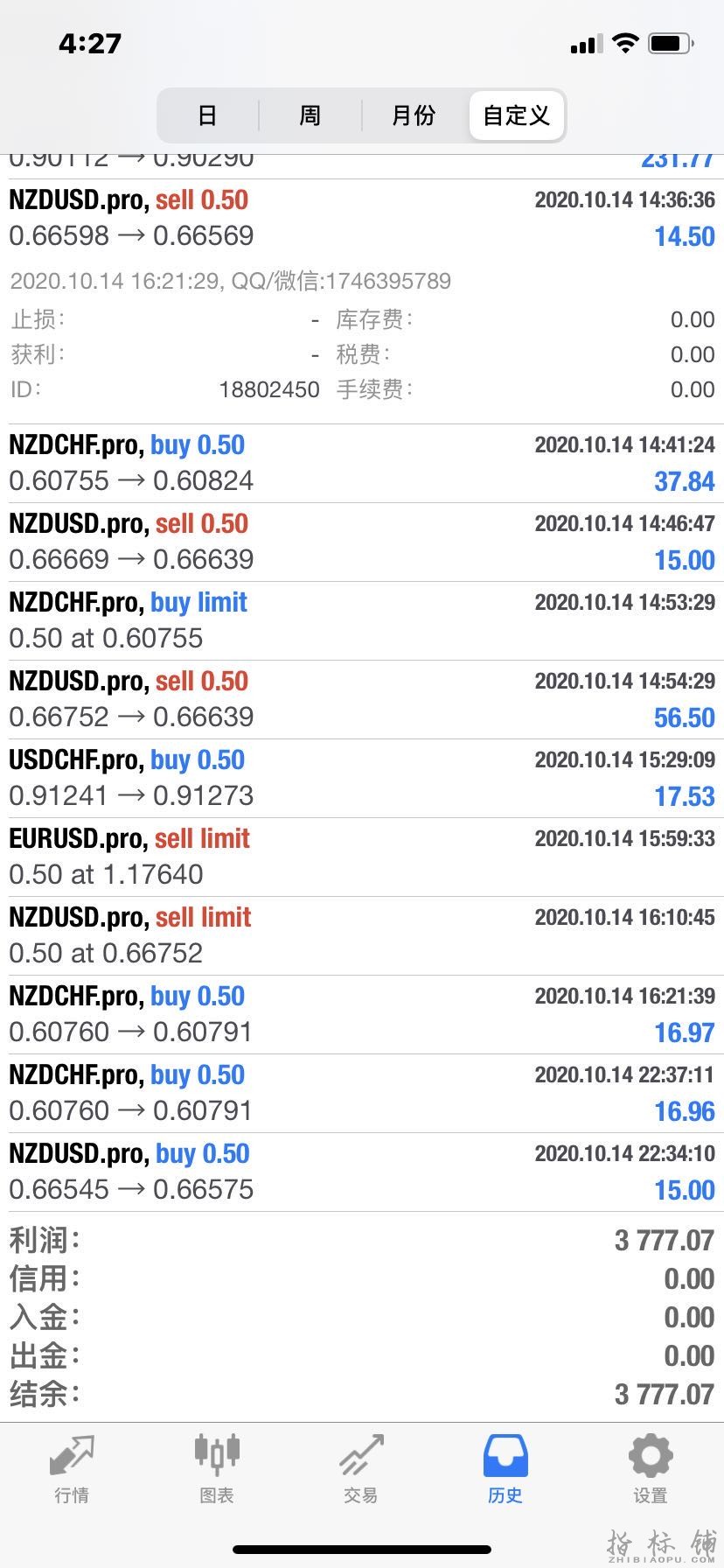
Task: Collapse the NZDUSD sell trade at 14:36:36
Action: click(x=362, y=218)
